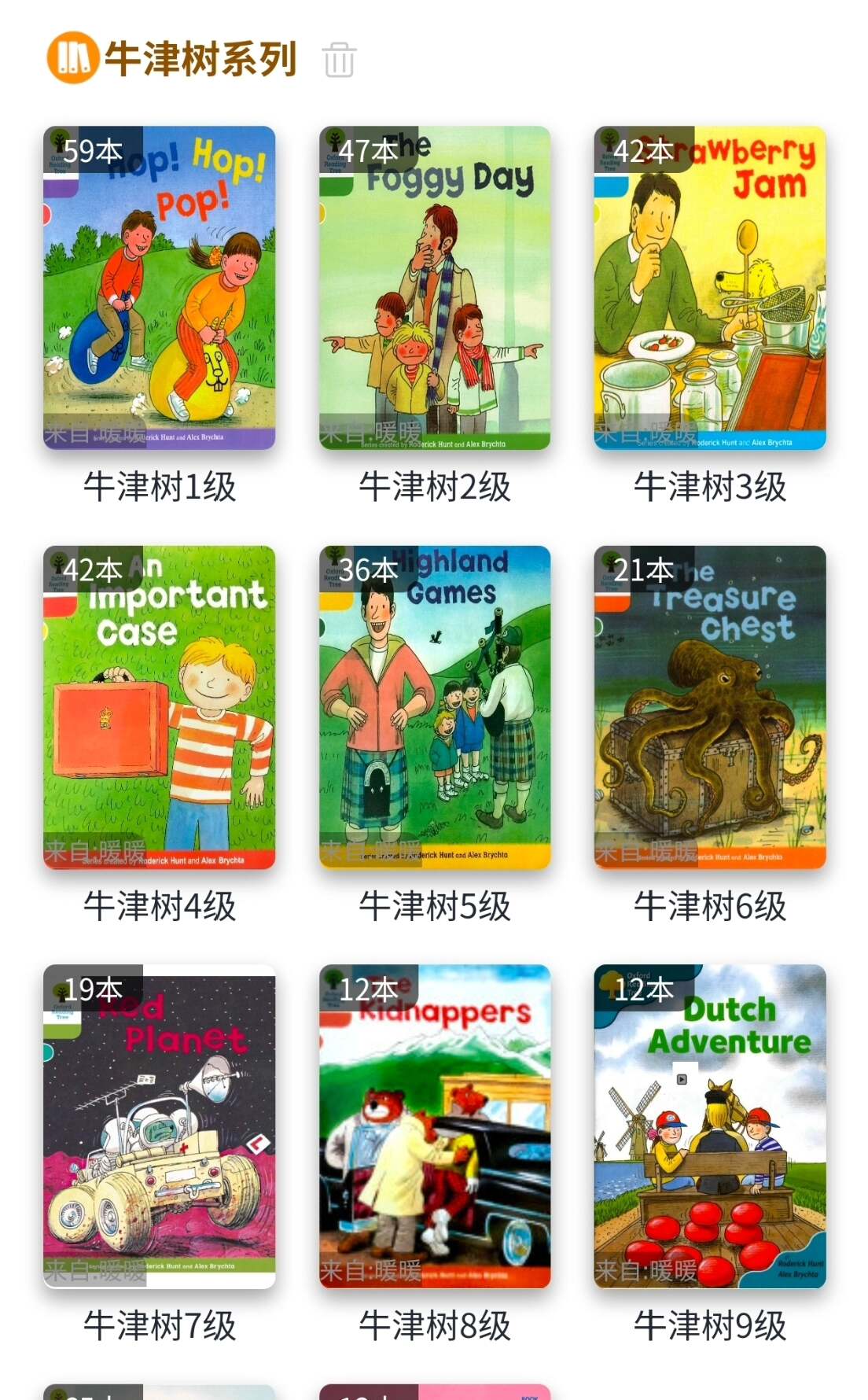
Task: View the 牛津树4级 collection
Action: pyautogui.click(x=160, y=707)
